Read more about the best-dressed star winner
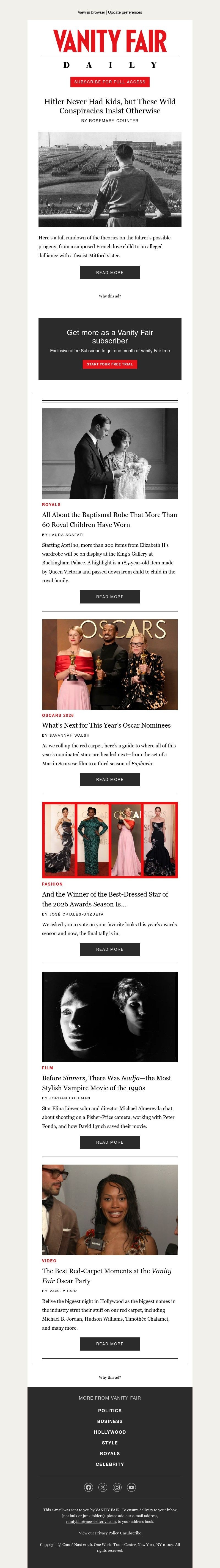220x1568 pixels. click(110, 949)
